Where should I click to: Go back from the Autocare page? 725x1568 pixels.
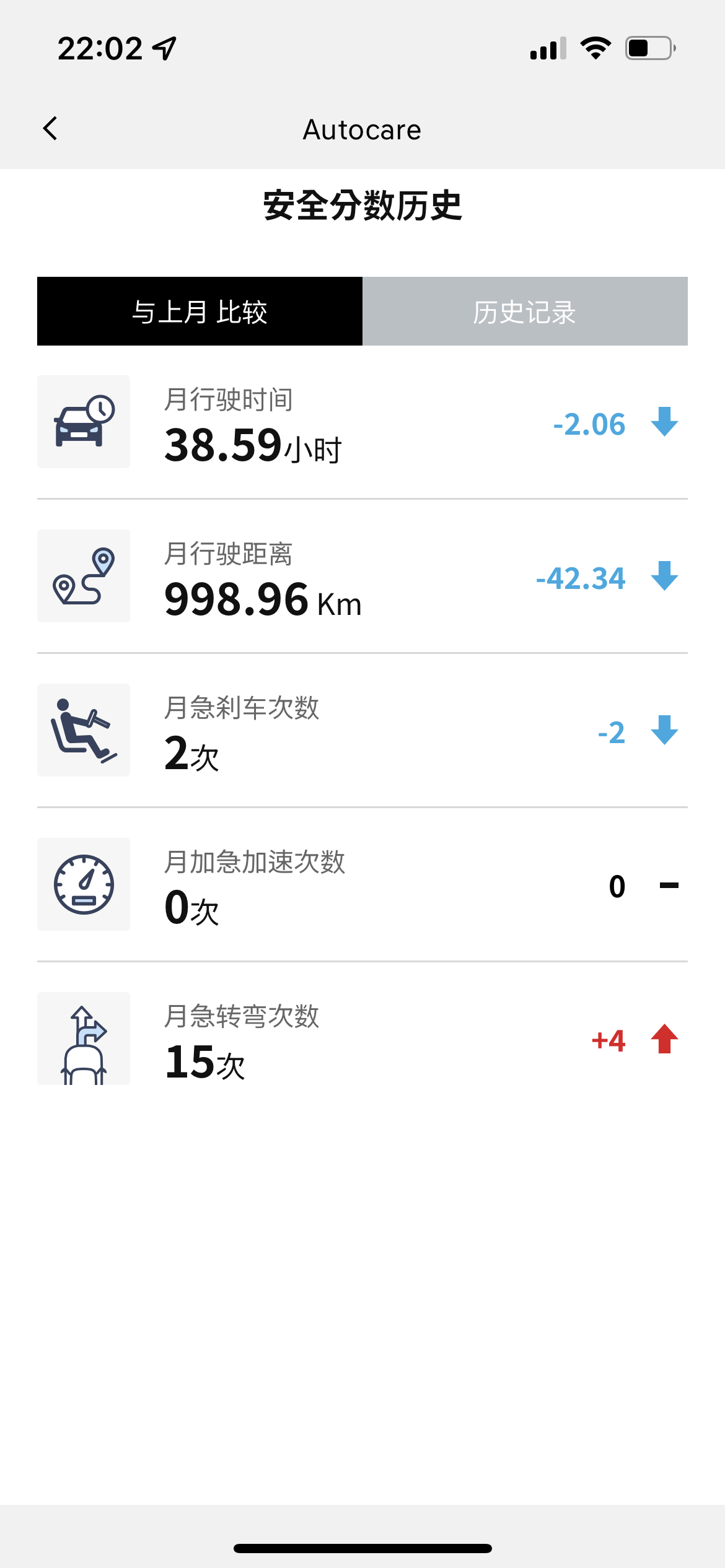50,129
